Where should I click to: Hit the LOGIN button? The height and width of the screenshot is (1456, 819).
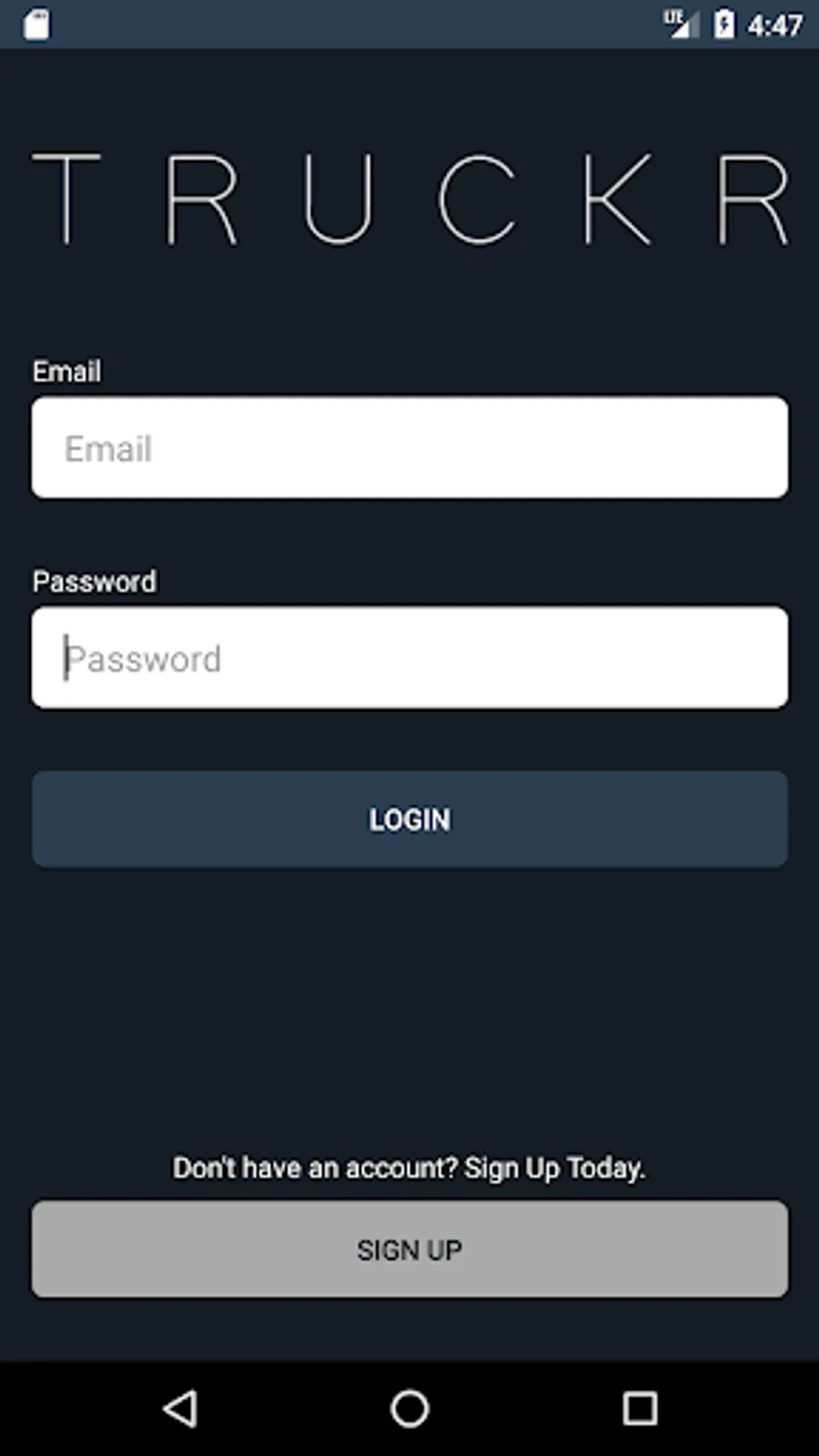point(409,819)
